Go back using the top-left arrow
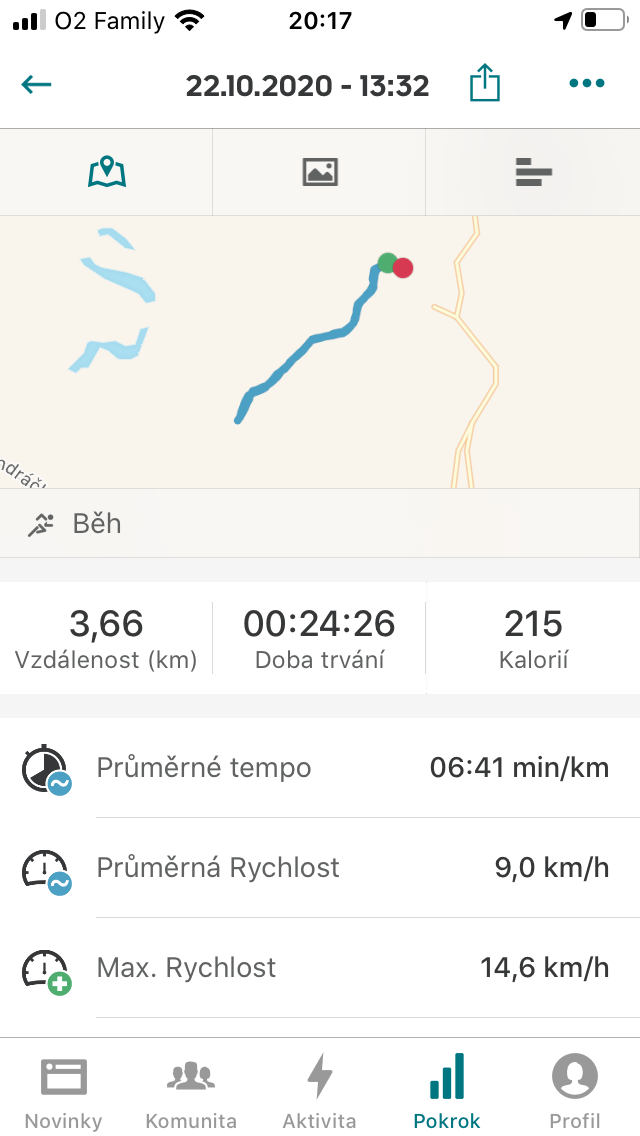The width and height of the screenshot is (640, 1136). [x=36, y=85]
